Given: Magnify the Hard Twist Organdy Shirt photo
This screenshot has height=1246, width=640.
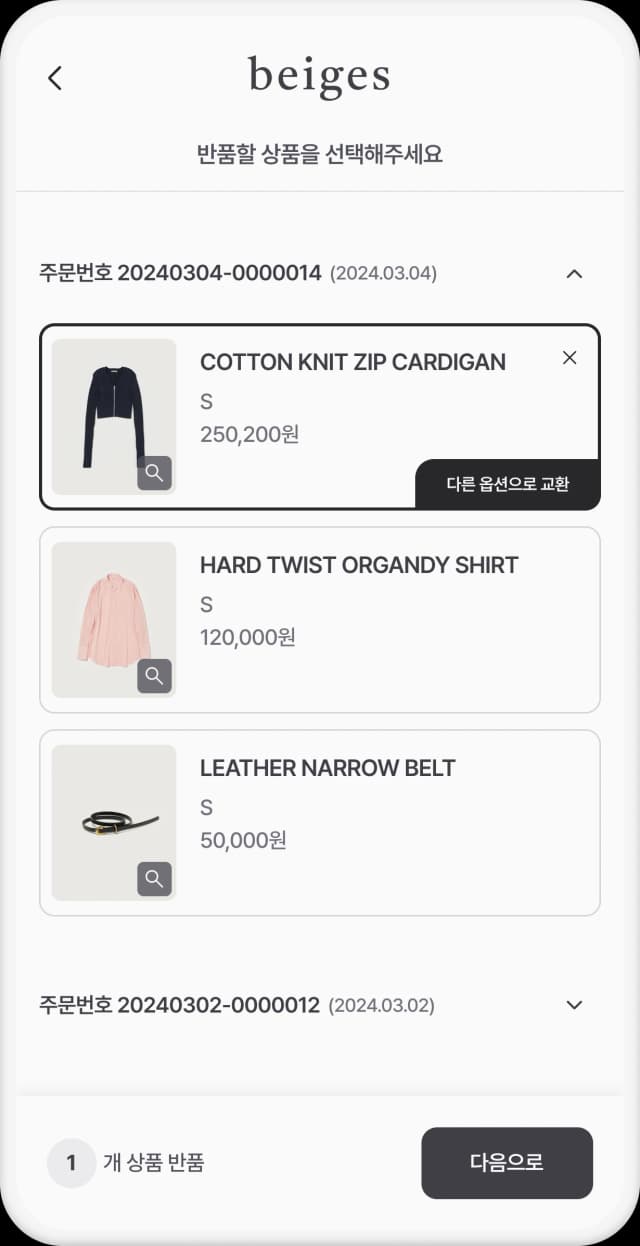Looking at the screenshot, I should click(x=154, y=676).
